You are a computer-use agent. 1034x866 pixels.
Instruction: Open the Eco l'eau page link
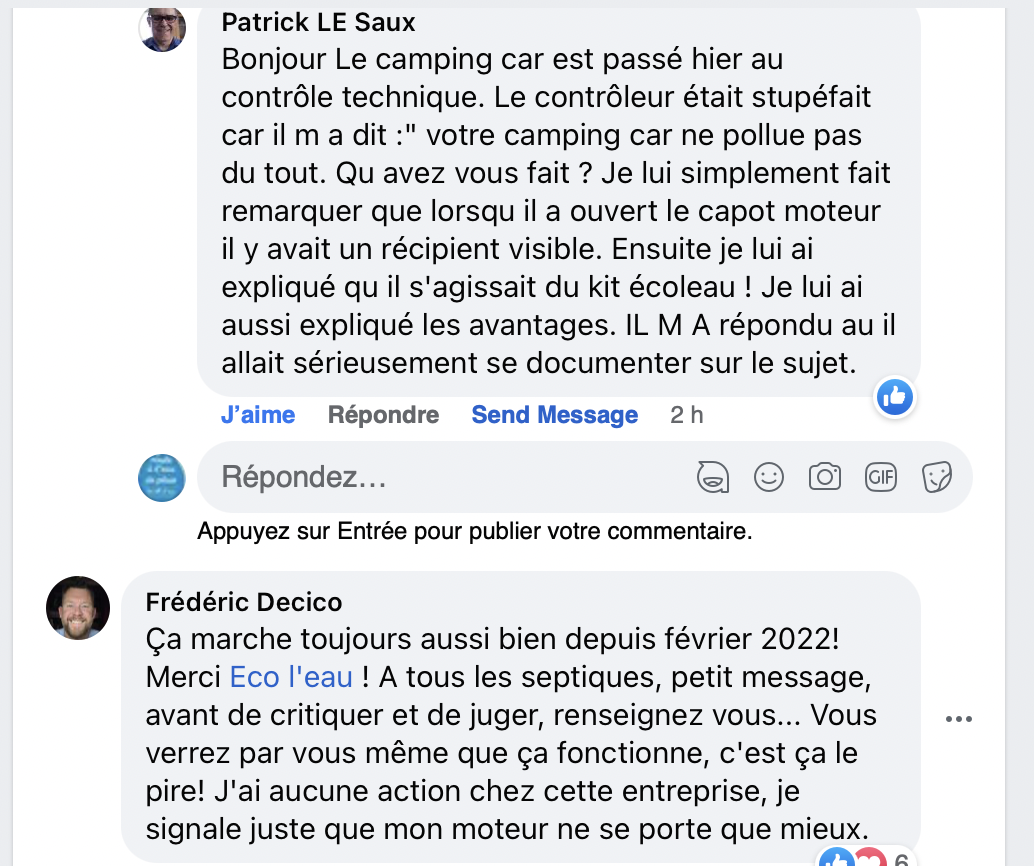(x=291, y=677)
